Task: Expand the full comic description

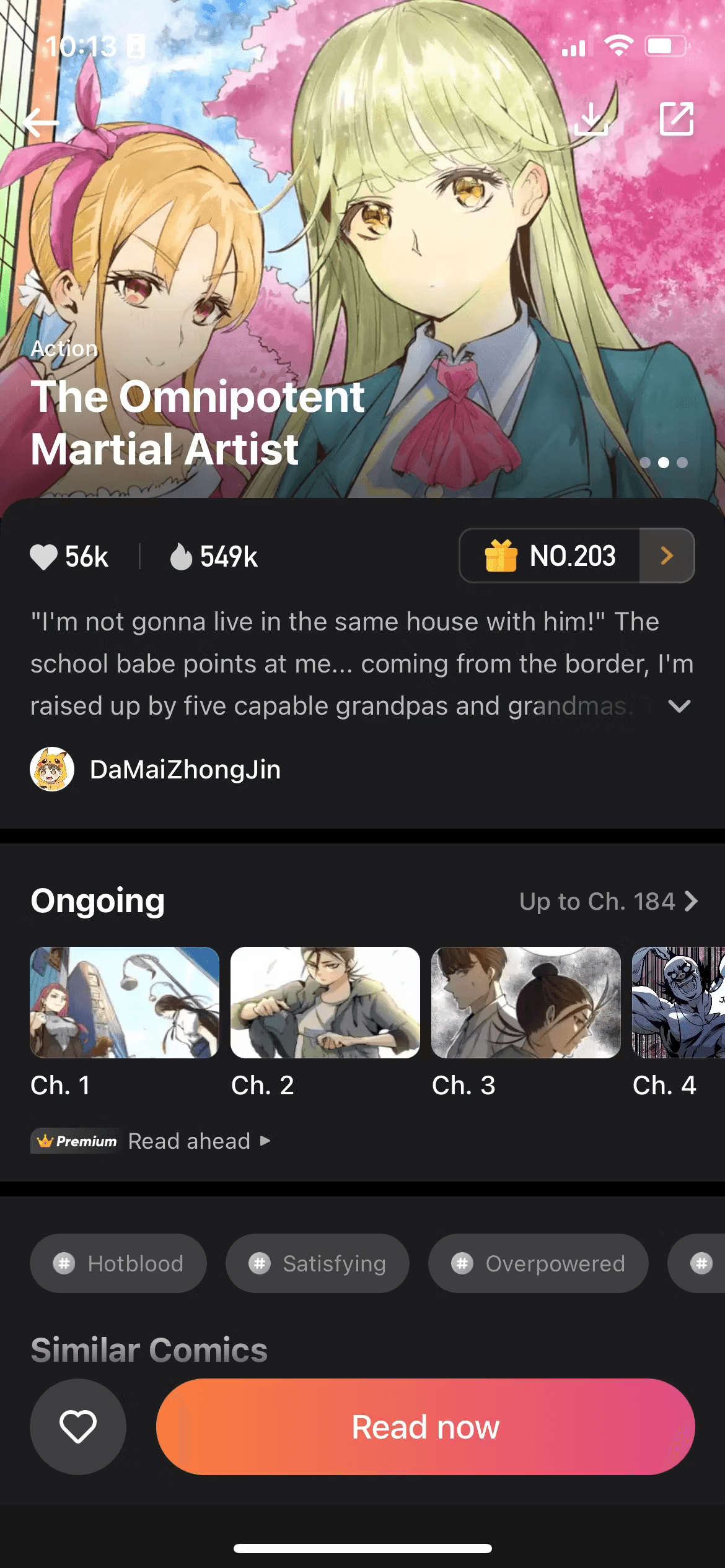Action: (x=679, y=706)
